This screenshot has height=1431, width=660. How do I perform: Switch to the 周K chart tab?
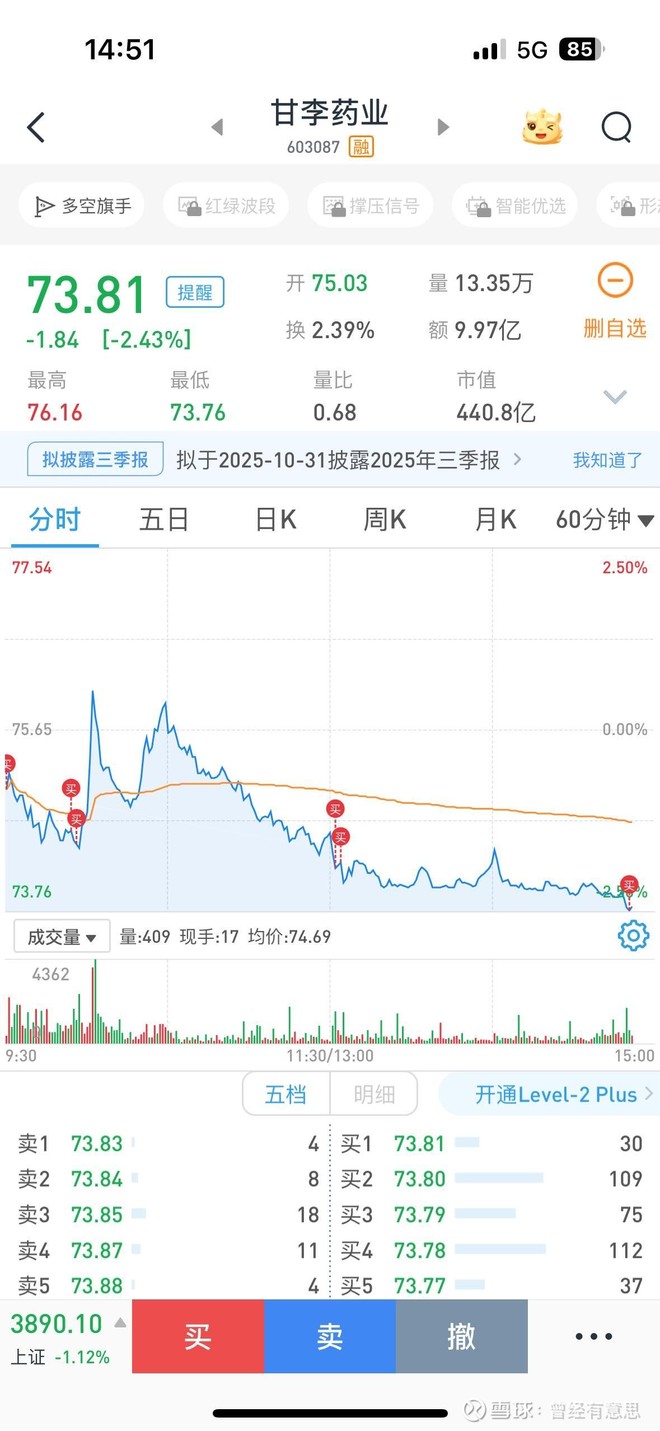(x=385, y=519)
